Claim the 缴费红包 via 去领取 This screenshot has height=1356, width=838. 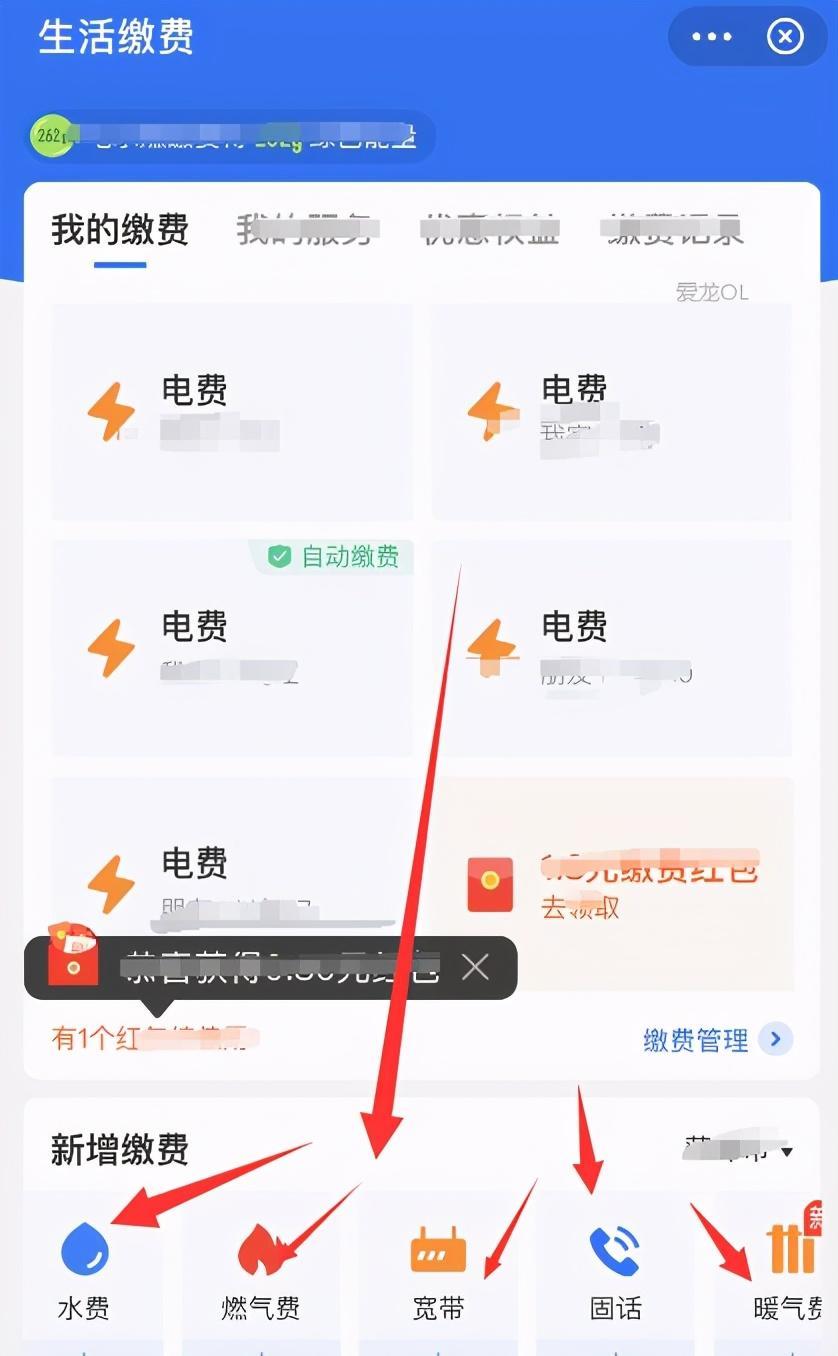[581, 907]
